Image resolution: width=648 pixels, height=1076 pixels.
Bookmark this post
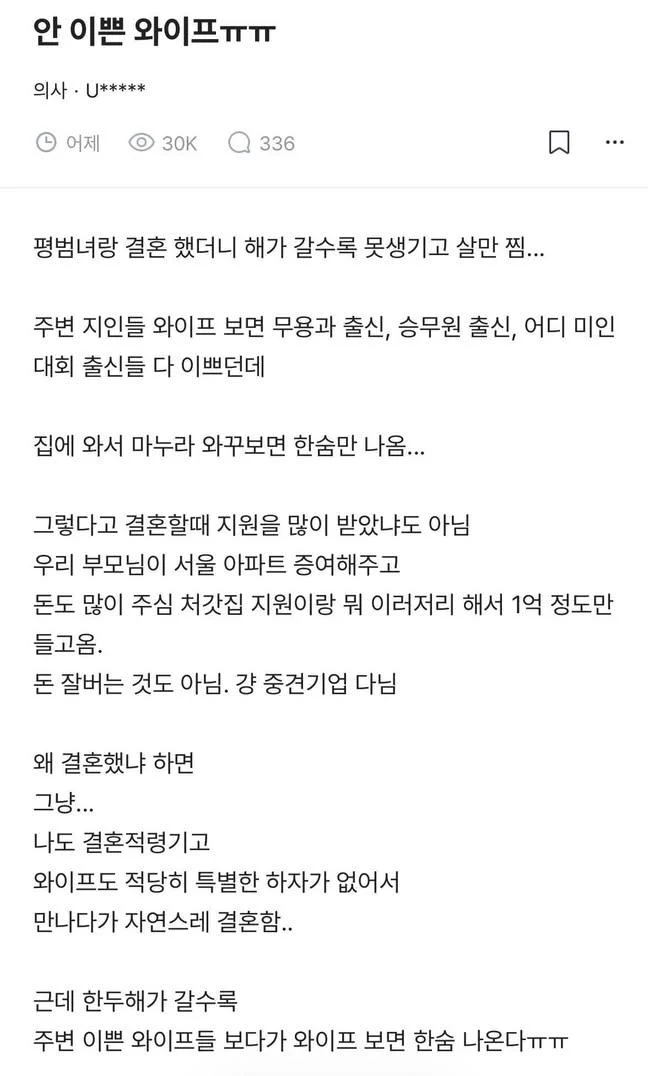pyautogui.click(x=559, y=142)
